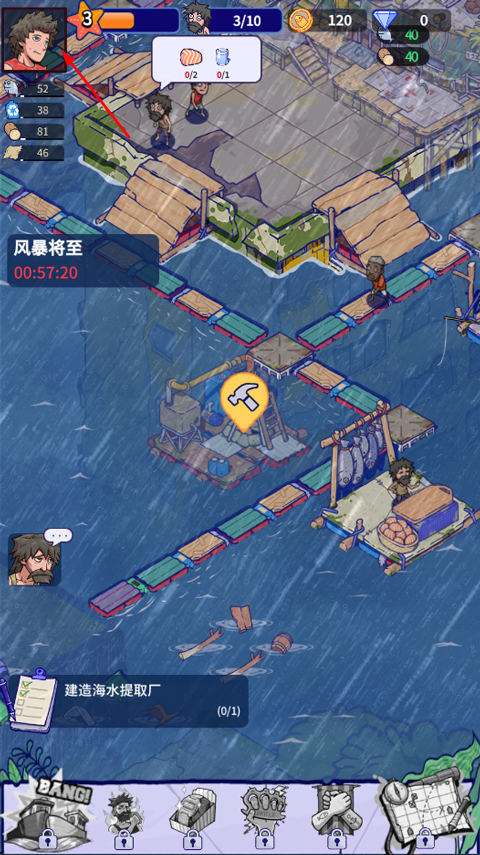Open the bearded survivor's chat bubble portrait
This screenshot has height=855, width=480.
point(34,559)
